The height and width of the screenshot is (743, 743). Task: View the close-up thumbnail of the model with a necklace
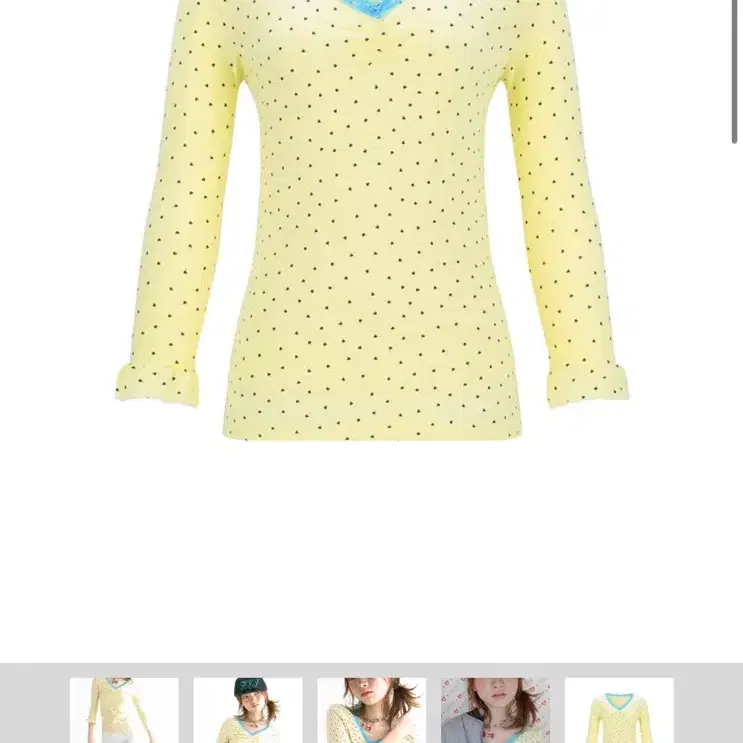click(x=372, y=710)
